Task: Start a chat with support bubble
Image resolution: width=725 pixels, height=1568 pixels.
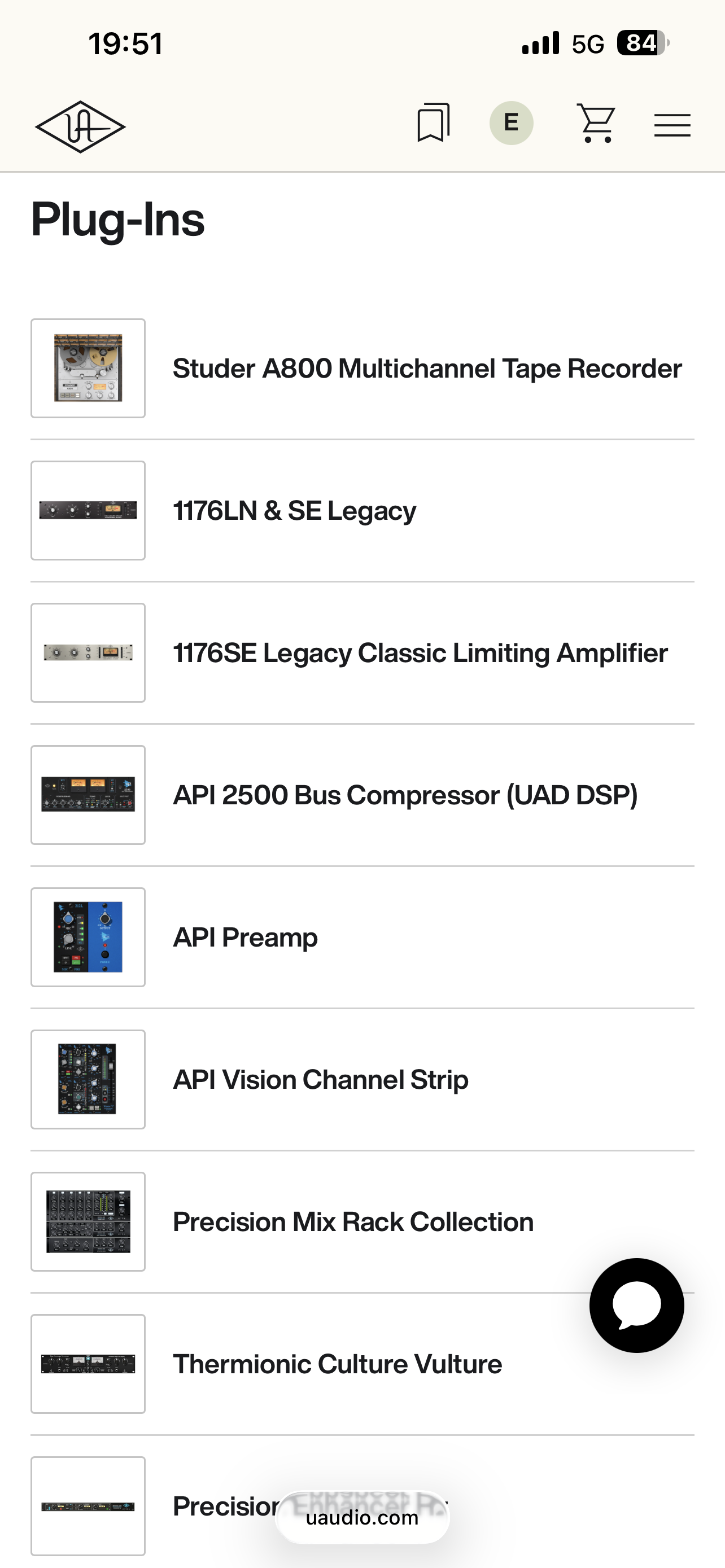Action: point(636,1305)
